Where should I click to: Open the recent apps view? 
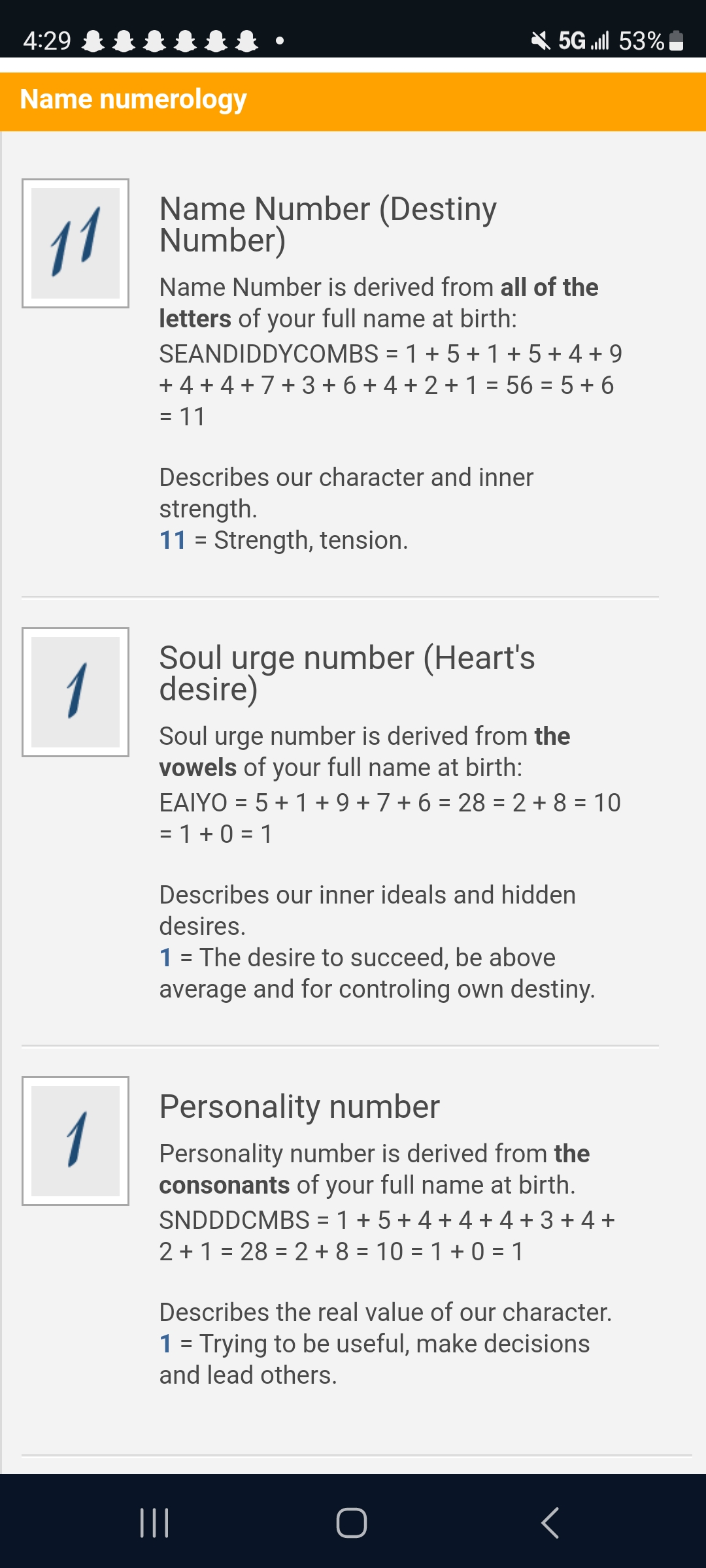(154, 1523)
